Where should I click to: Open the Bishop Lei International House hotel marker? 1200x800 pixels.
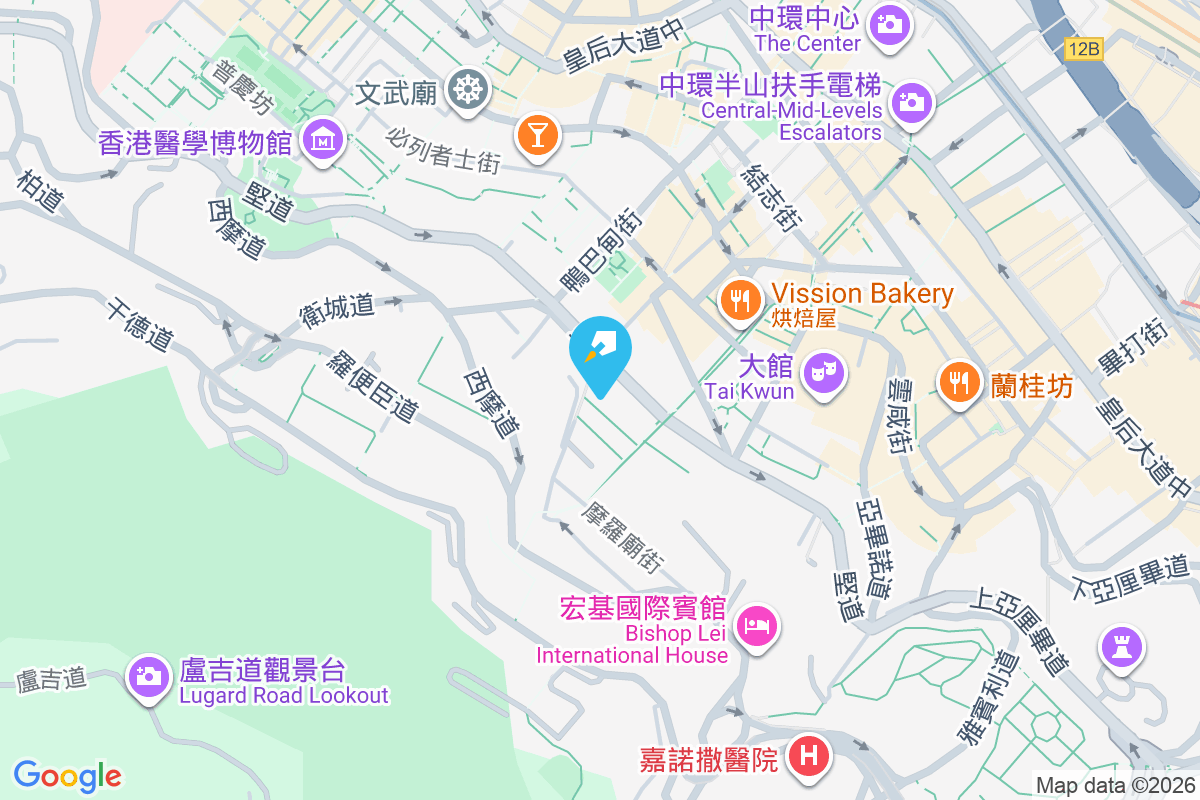[757, 627]
